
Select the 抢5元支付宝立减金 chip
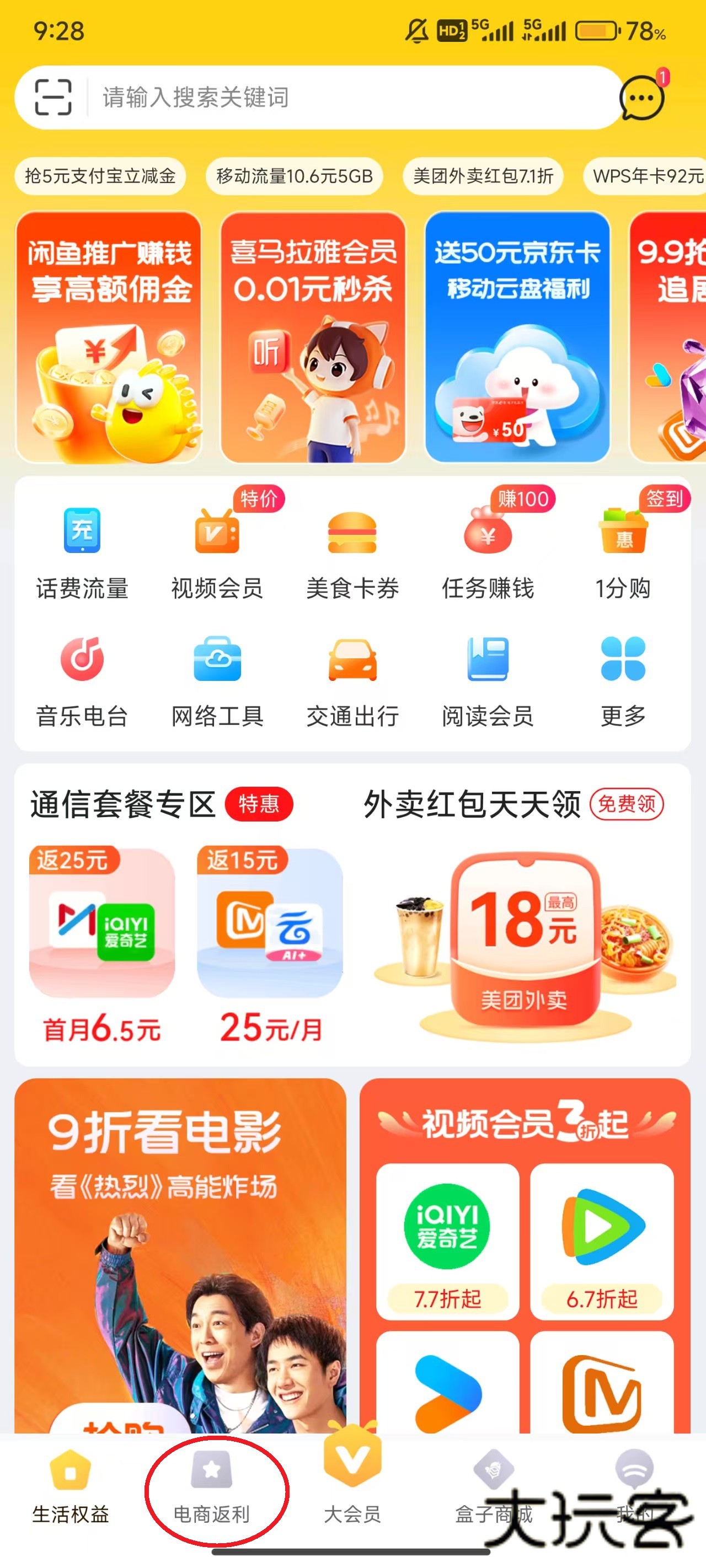[x=100, y=176]
